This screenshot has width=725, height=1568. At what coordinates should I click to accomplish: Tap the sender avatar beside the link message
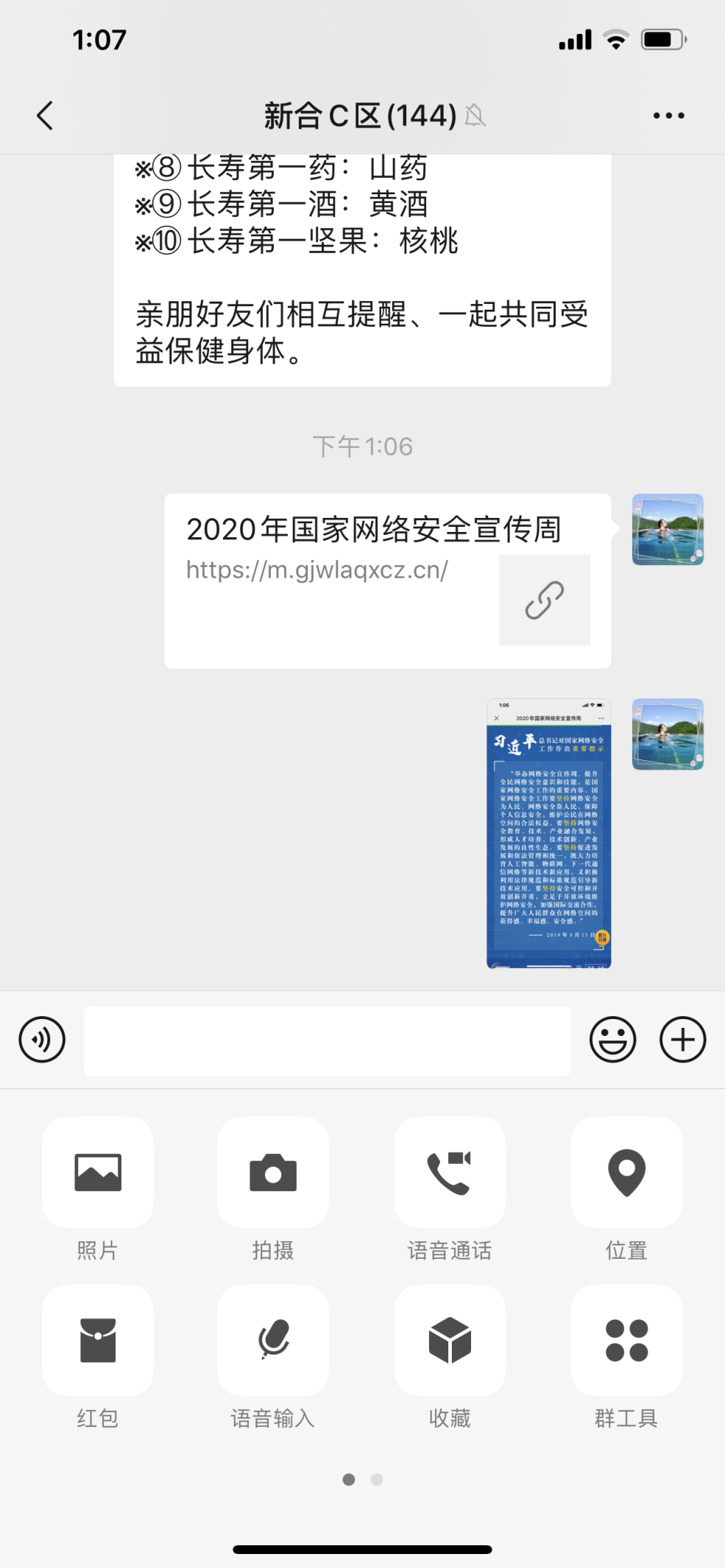point(668,529)
